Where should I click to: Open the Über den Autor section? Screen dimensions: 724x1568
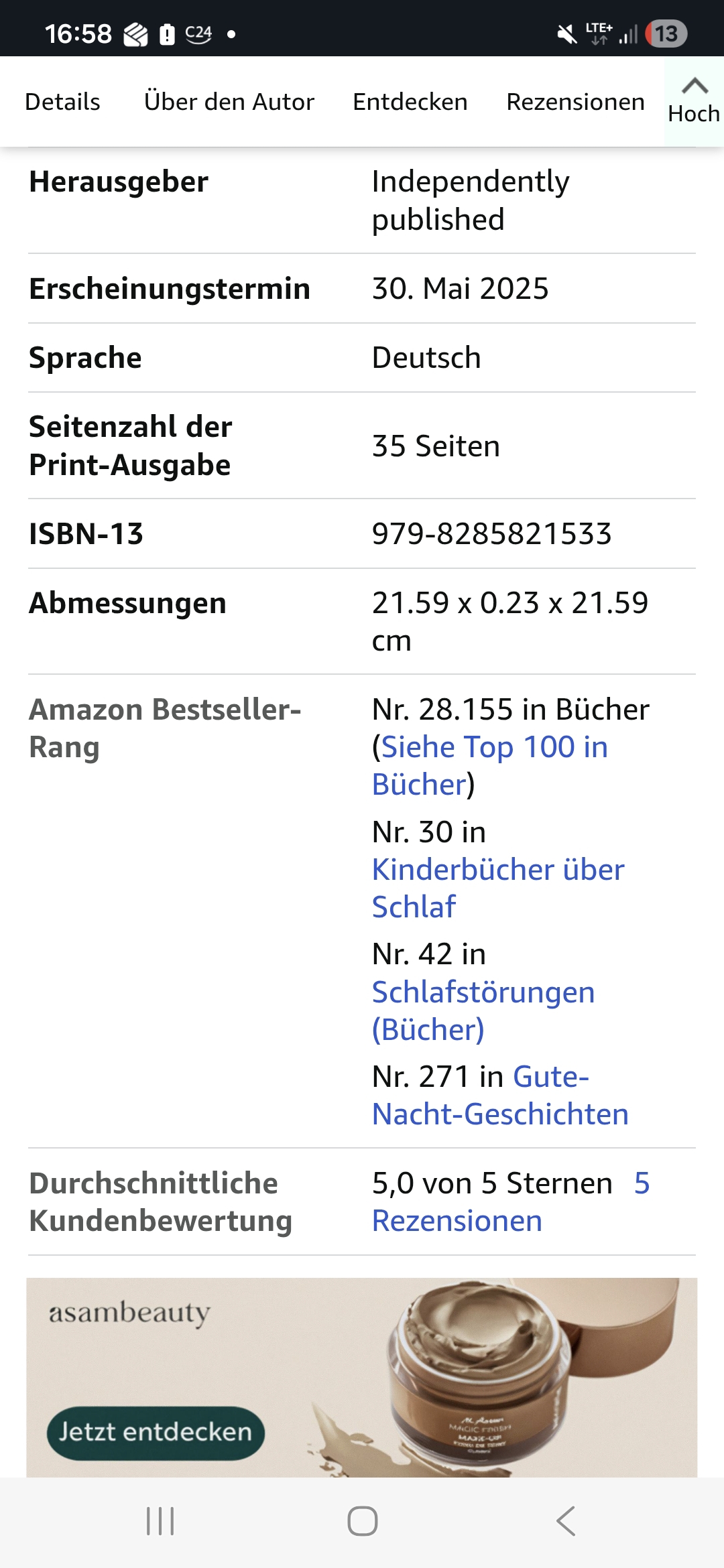click(229, 102)
